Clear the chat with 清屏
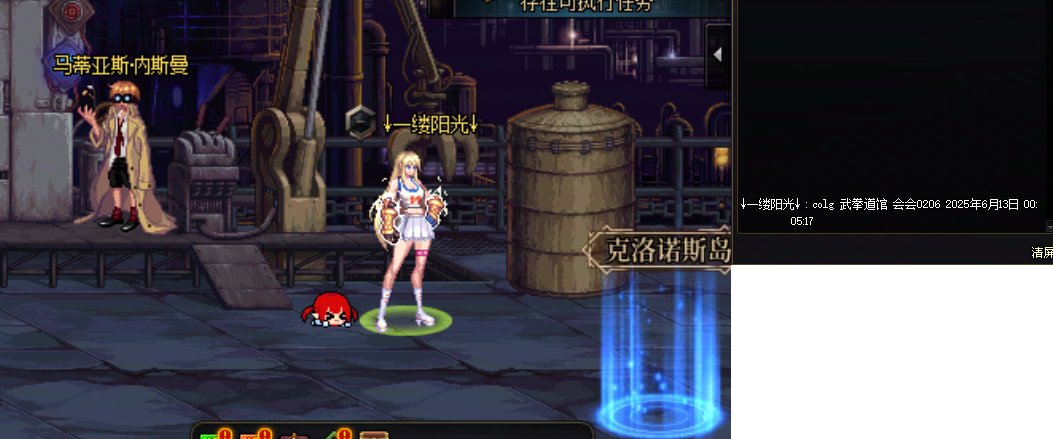Screen dimensions: 1053x439 (x=1042, y=253)
